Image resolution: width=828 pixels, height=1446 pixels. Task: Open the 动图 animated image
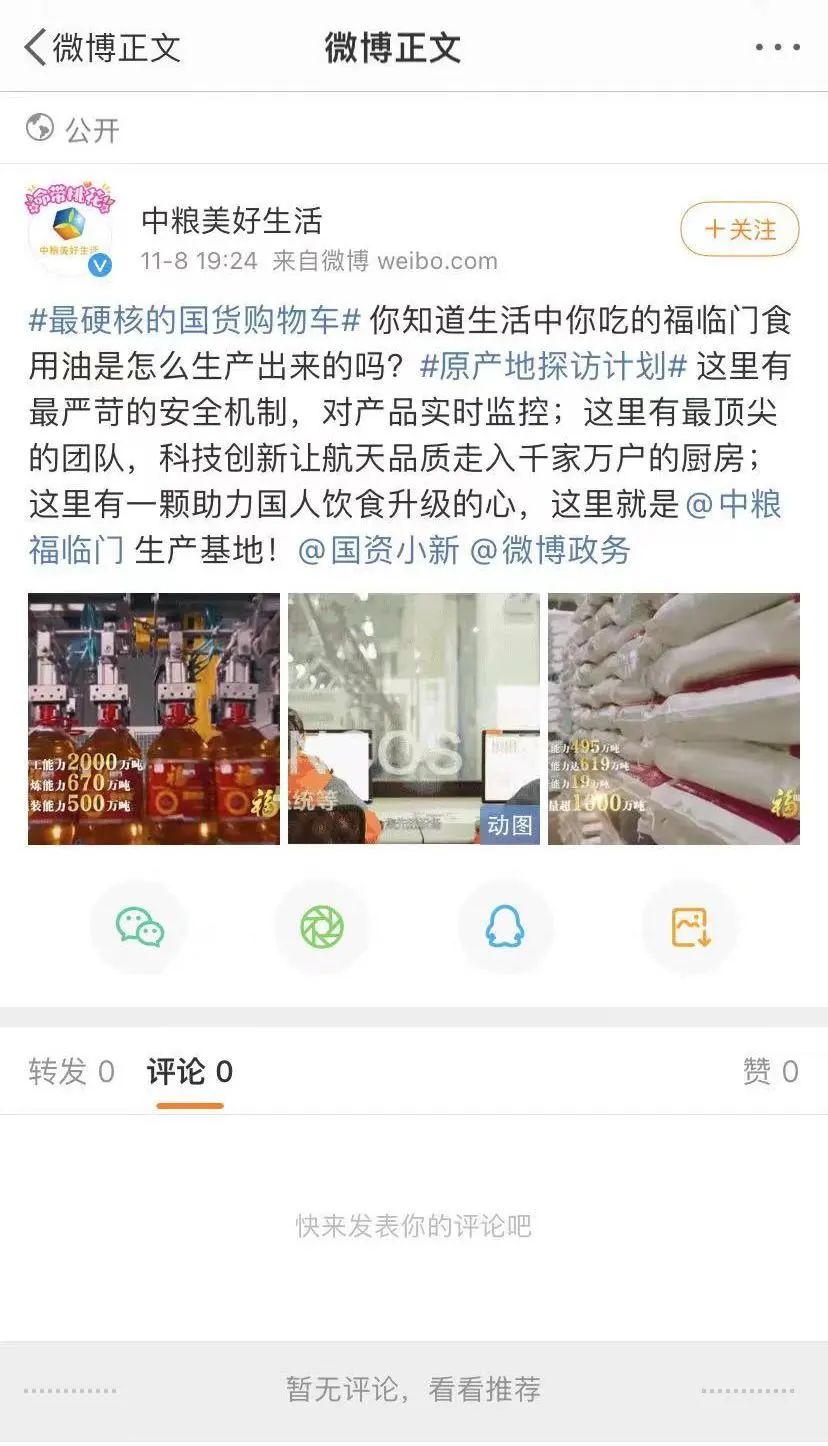[414, 719]
